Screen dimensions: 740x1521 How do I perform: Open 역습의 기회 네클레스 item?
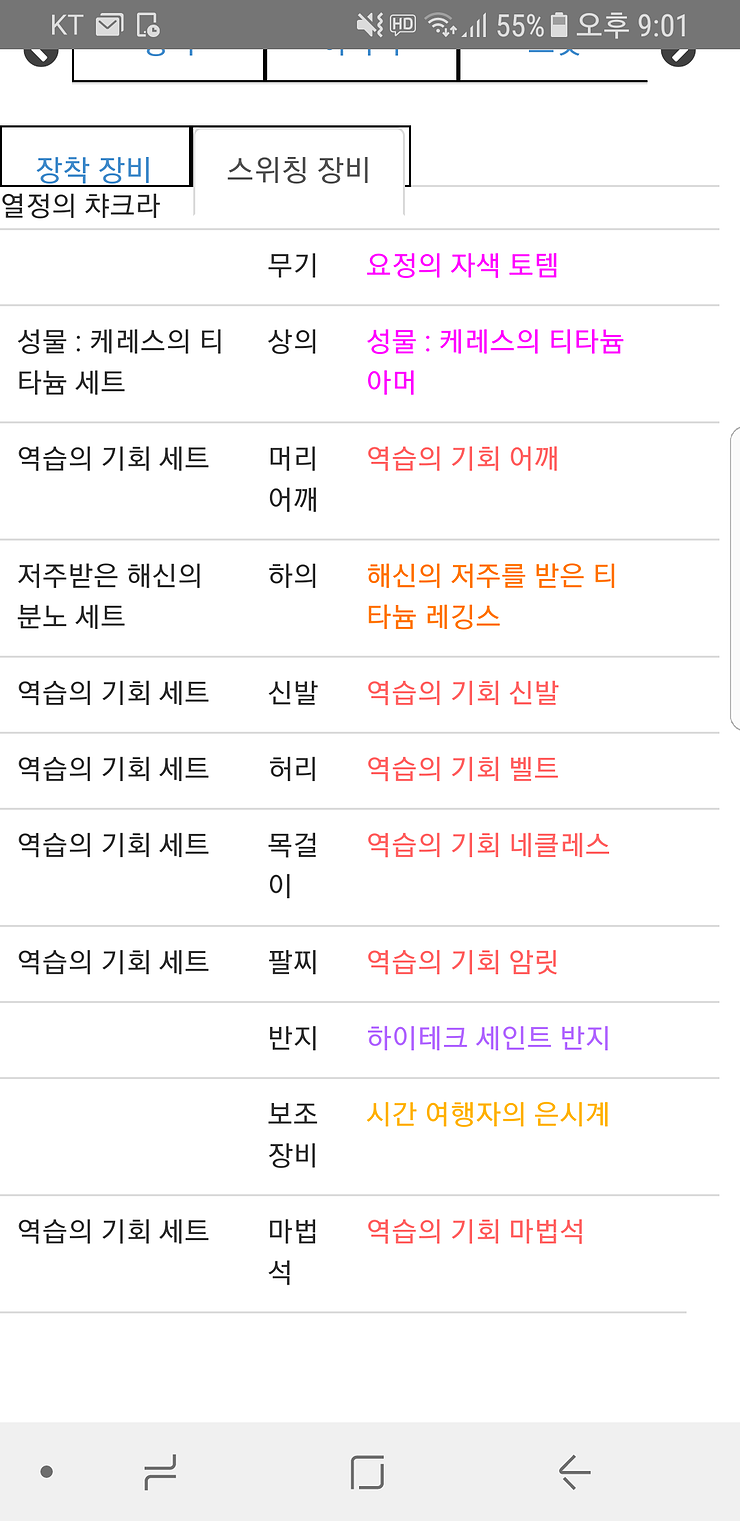(488, 844)
